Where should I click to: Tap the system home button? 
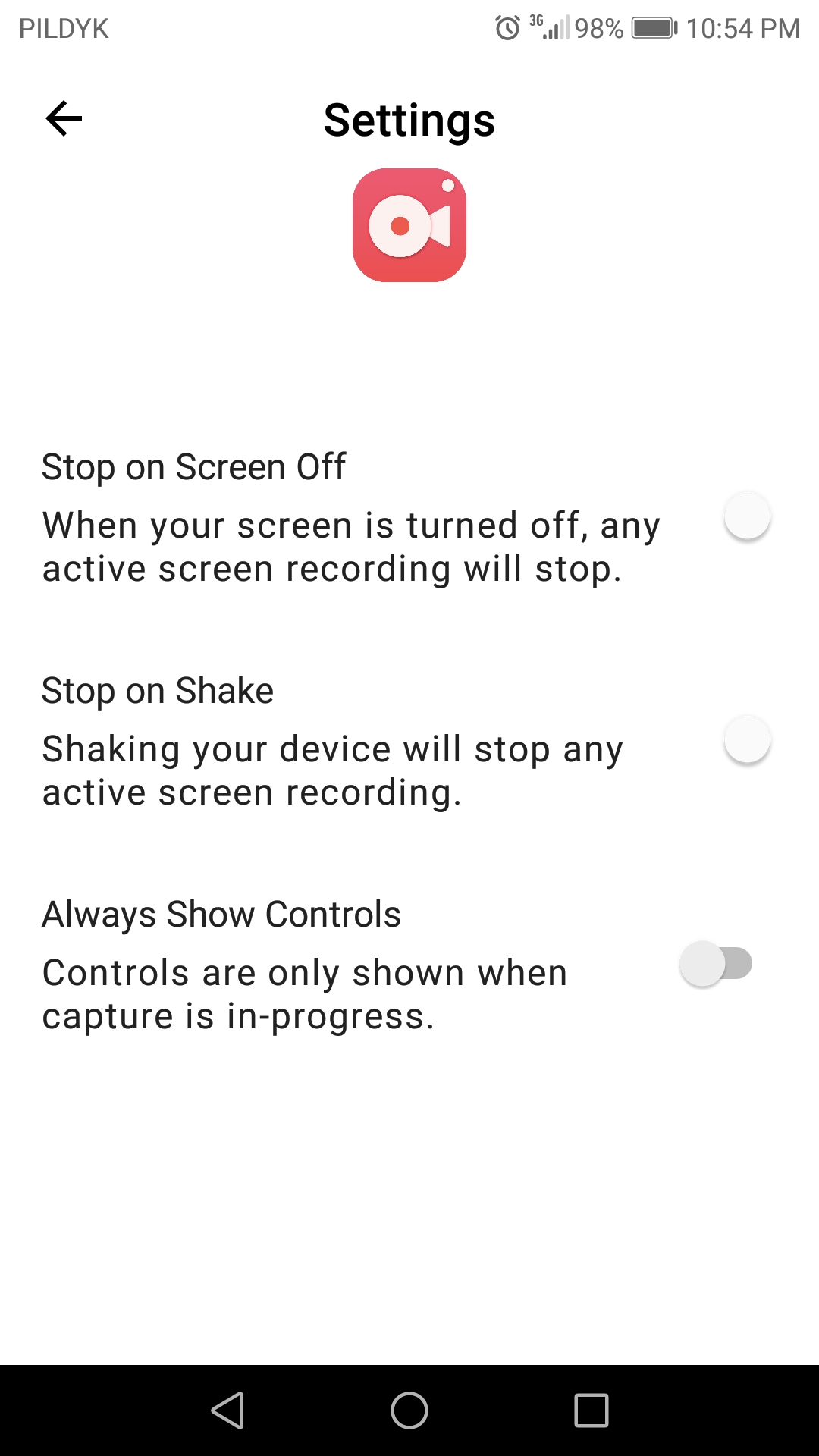coord(409,1410)
